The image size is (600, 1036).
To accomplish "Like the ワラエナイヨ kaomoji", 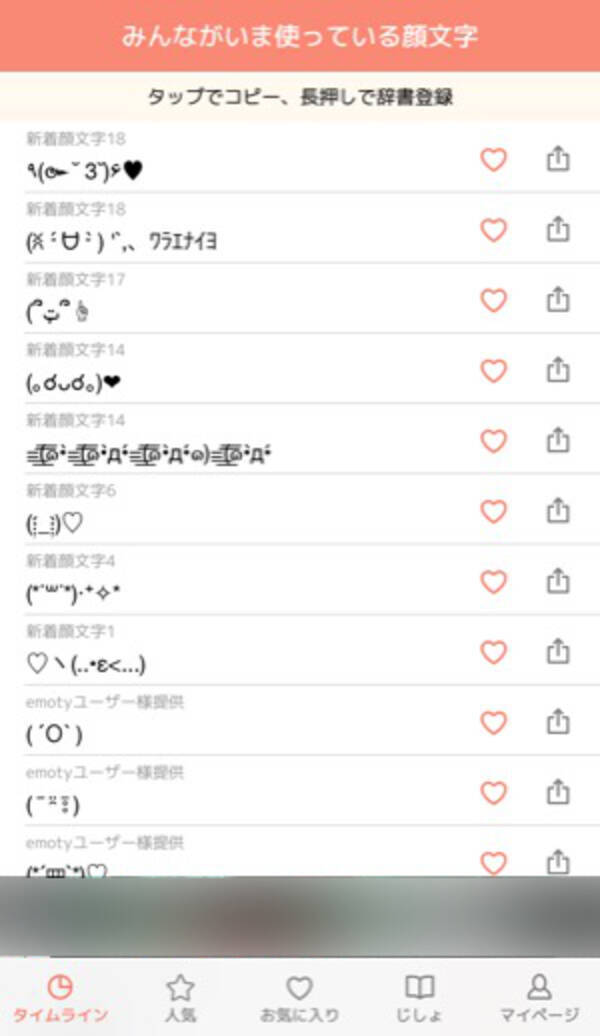I will coord(494,230).
